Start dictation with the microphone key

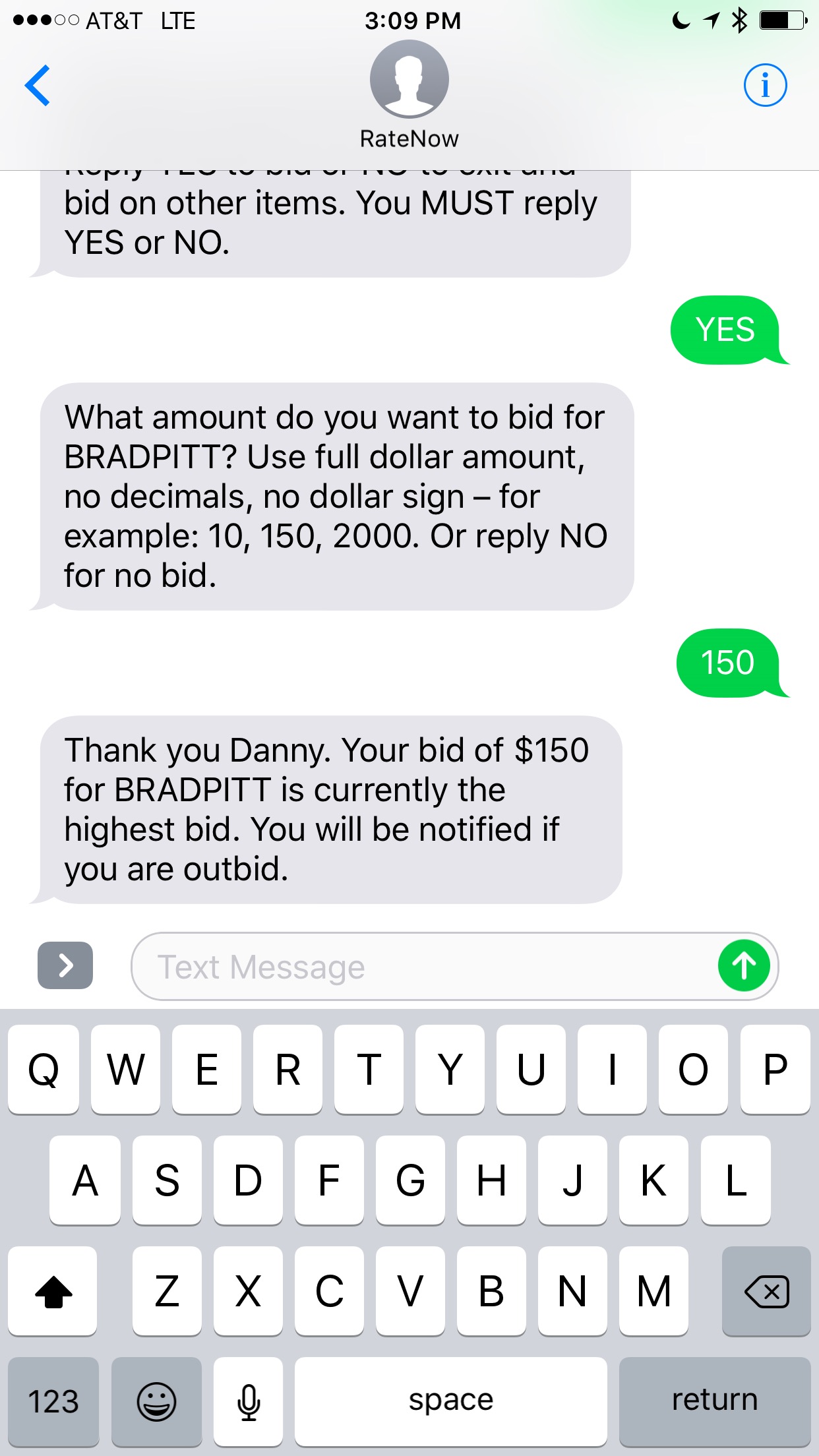coord(249,1401)
